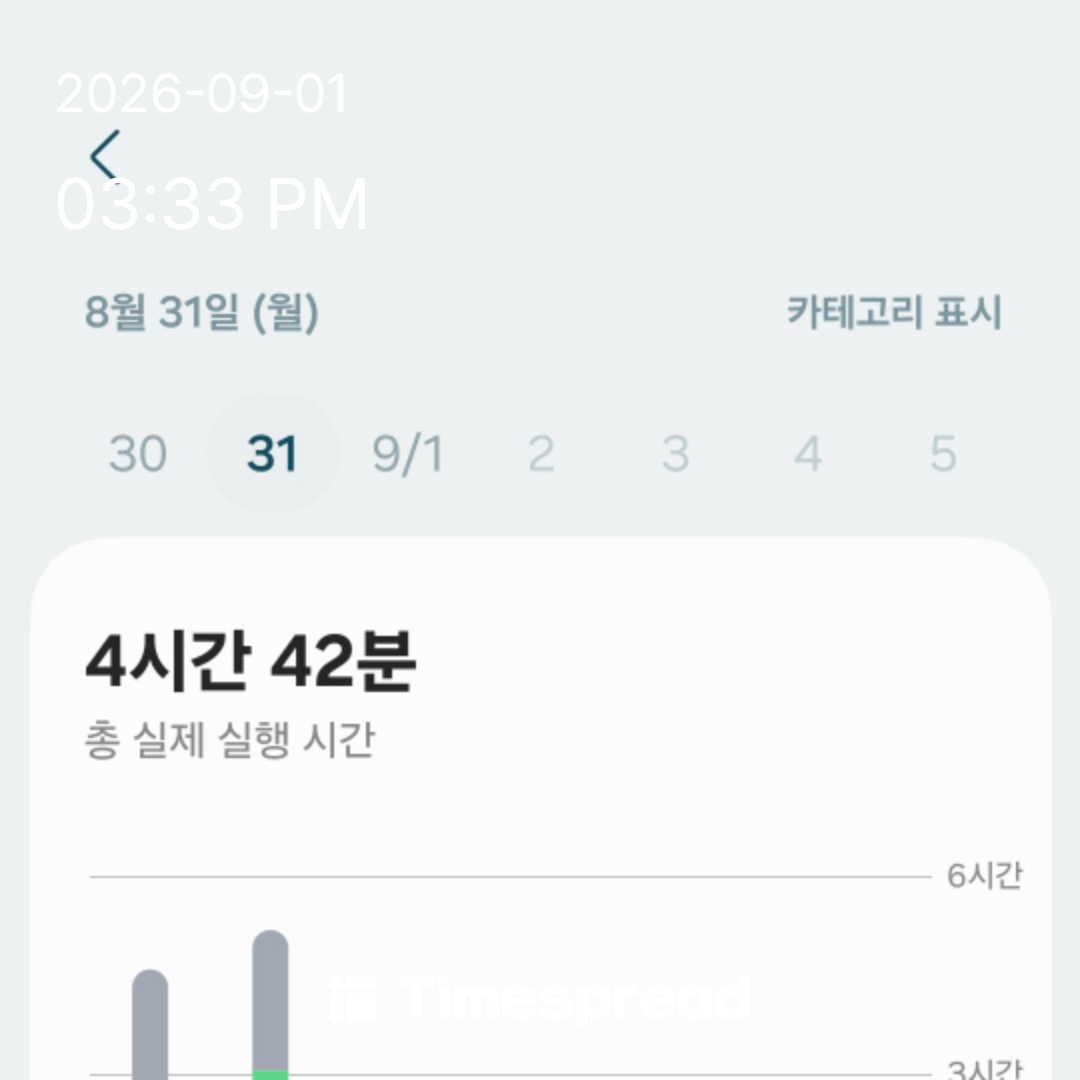Select day 4 in the week row
This screenshot has width=1080, height=1080.
pos(809,453)
